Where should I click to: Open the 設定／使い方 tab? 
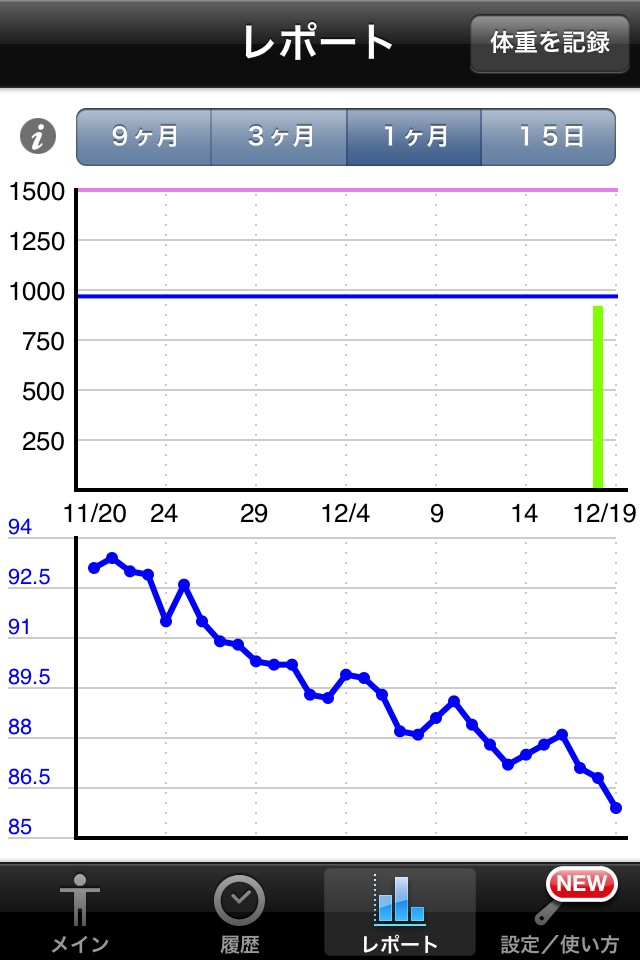click(560, 912)
